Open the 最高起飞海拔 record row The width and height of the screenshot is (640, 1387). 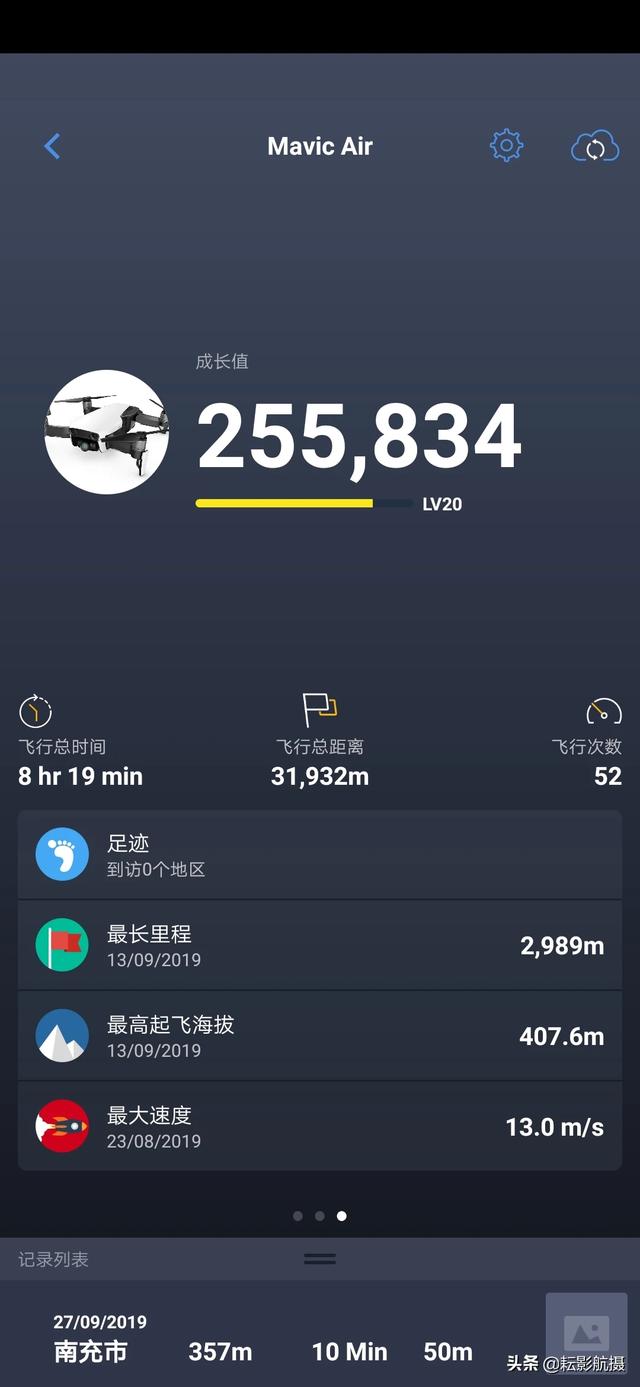319,1036
